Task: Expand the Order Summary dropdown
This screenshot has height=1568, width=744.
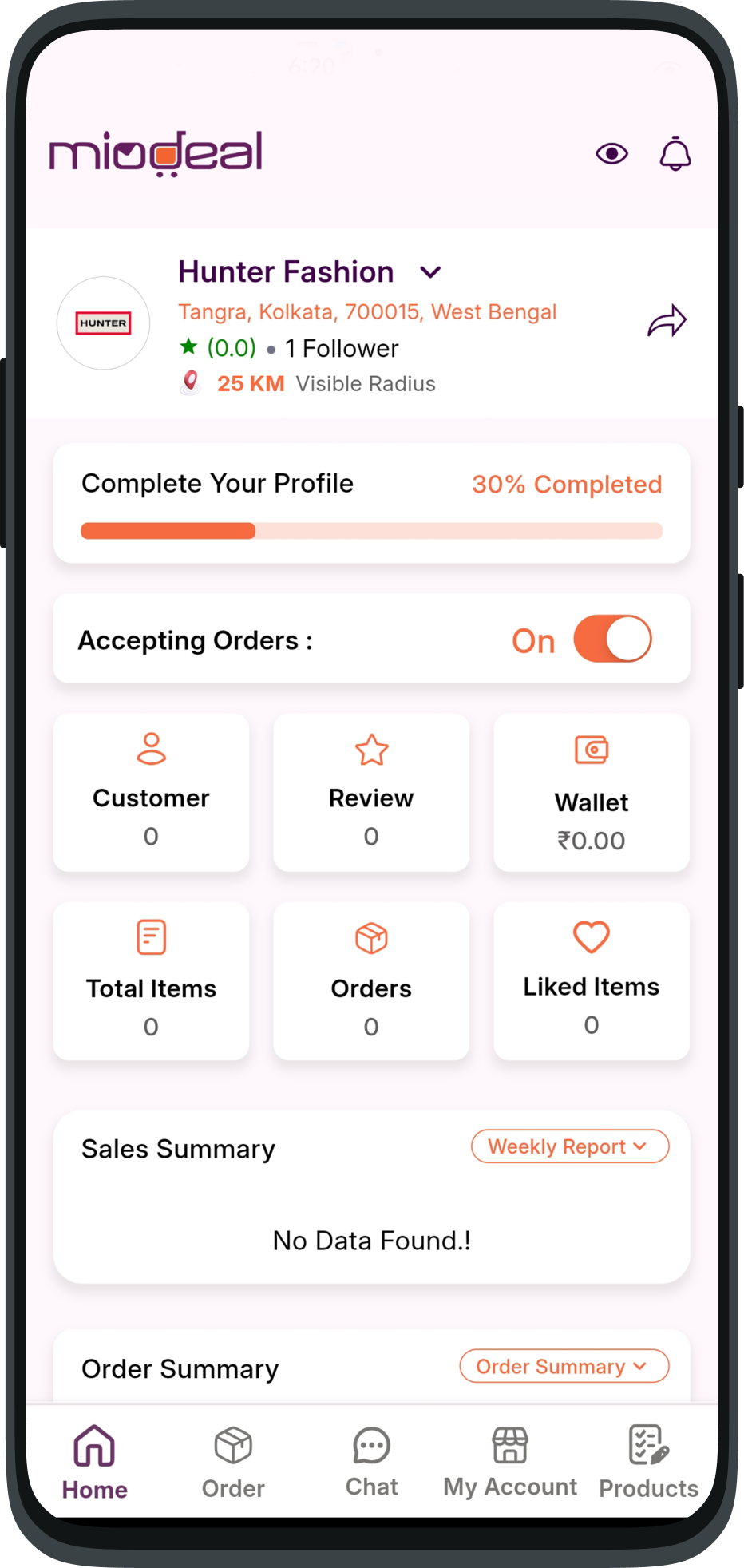Action: click(564, 1366)
